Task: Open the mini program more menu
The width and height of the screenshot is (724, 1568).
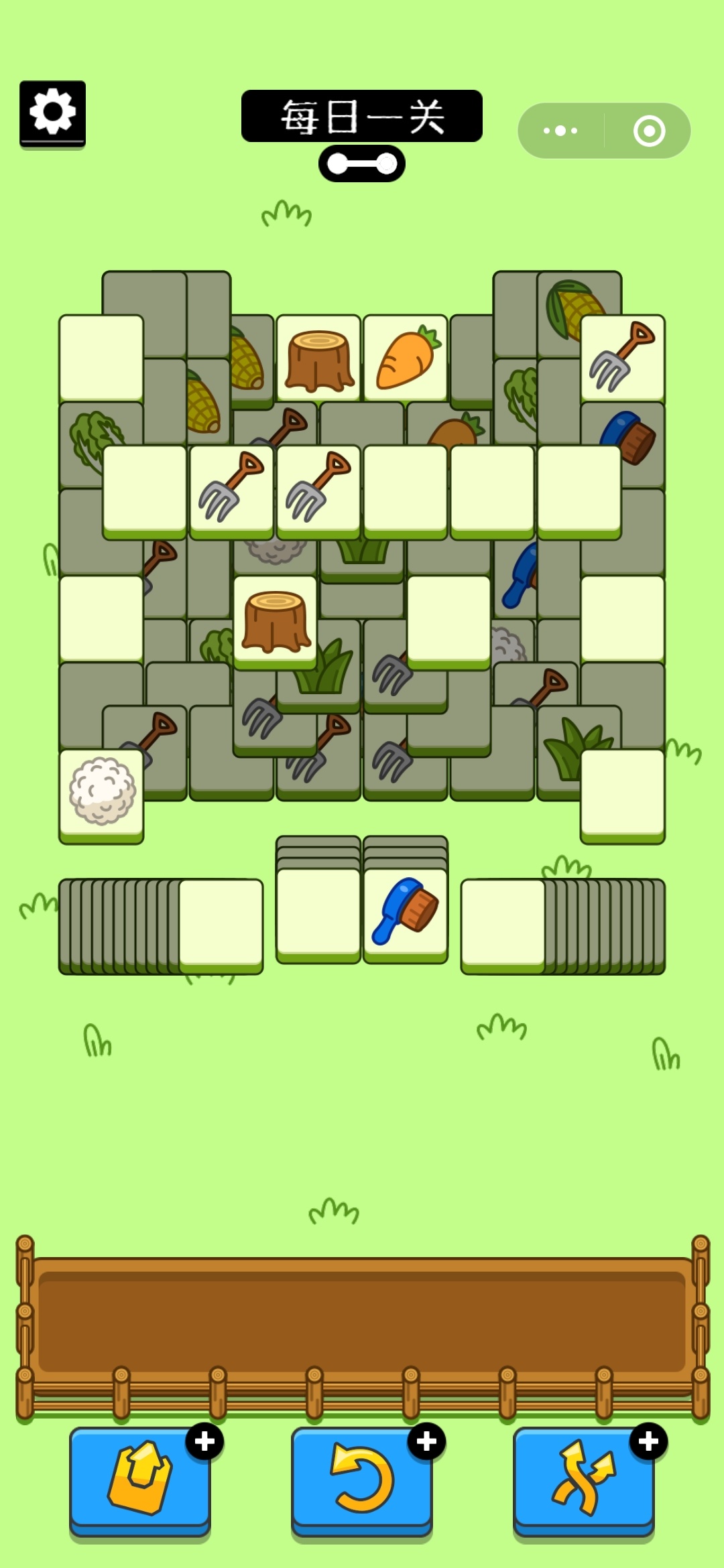Action: 560,131
